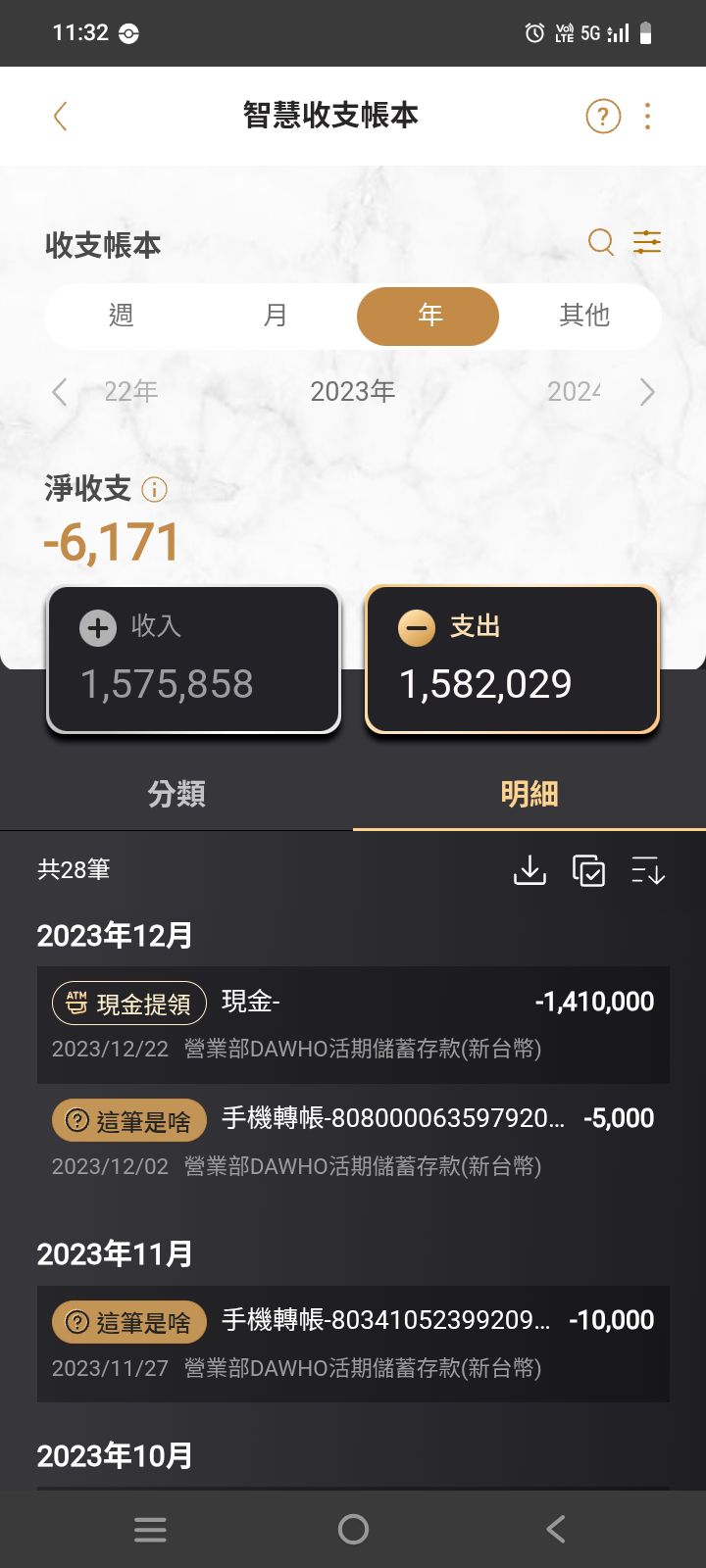Open the filter settings icon
This screenshot has height=1568, width=706.
coord(647,242)
